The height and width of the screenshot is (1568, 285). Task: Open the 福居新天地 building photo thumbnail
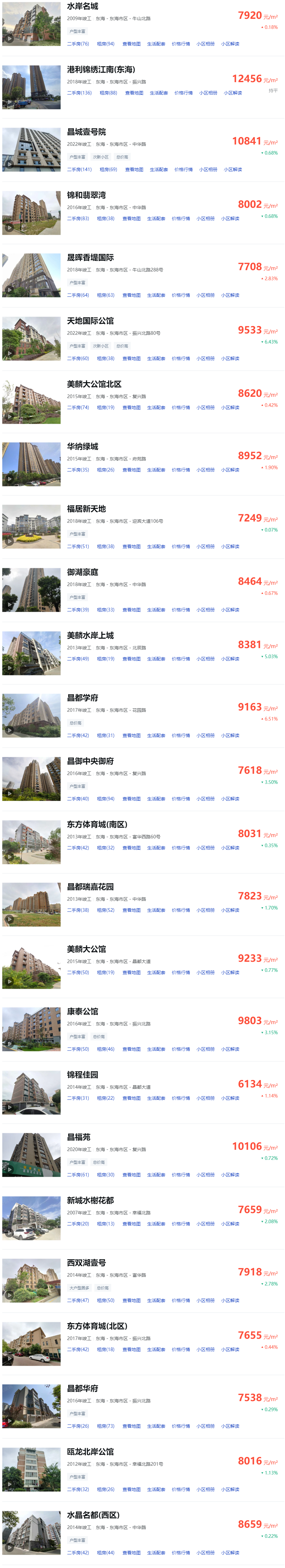pos(31,527)
